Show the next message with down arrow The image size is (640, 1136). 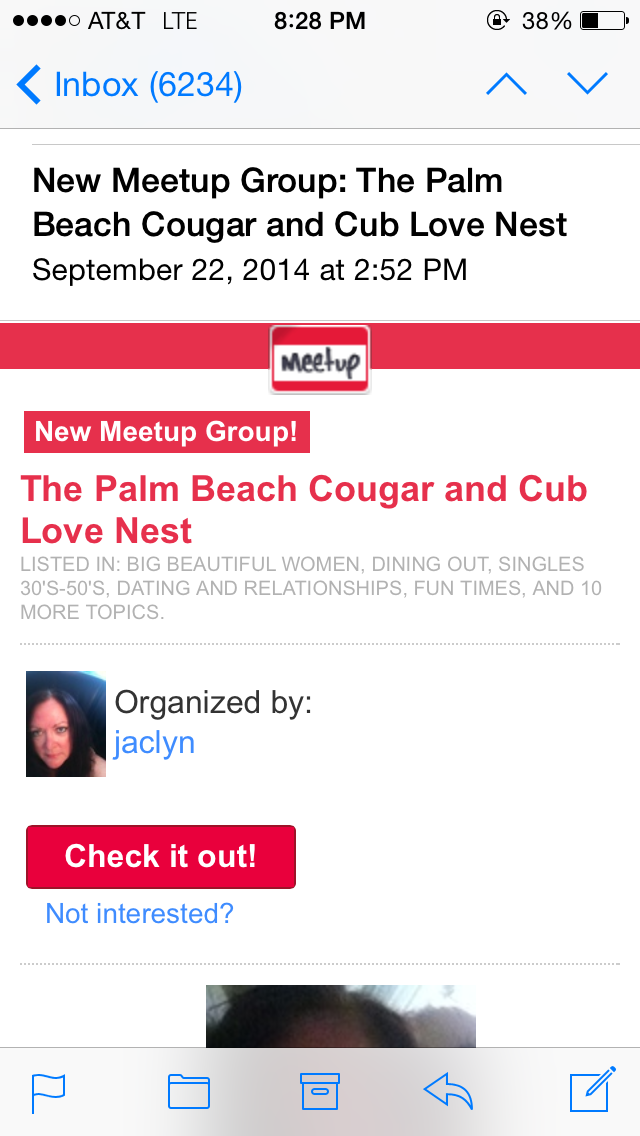pos(587,84)
